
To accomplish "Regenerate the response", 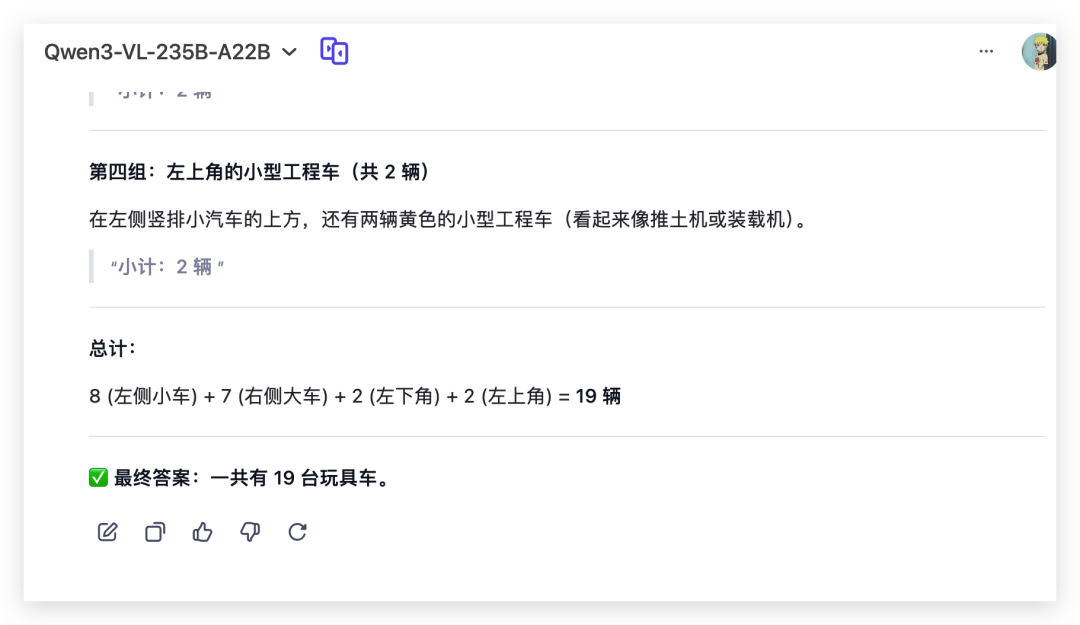I will pos(297,532).
